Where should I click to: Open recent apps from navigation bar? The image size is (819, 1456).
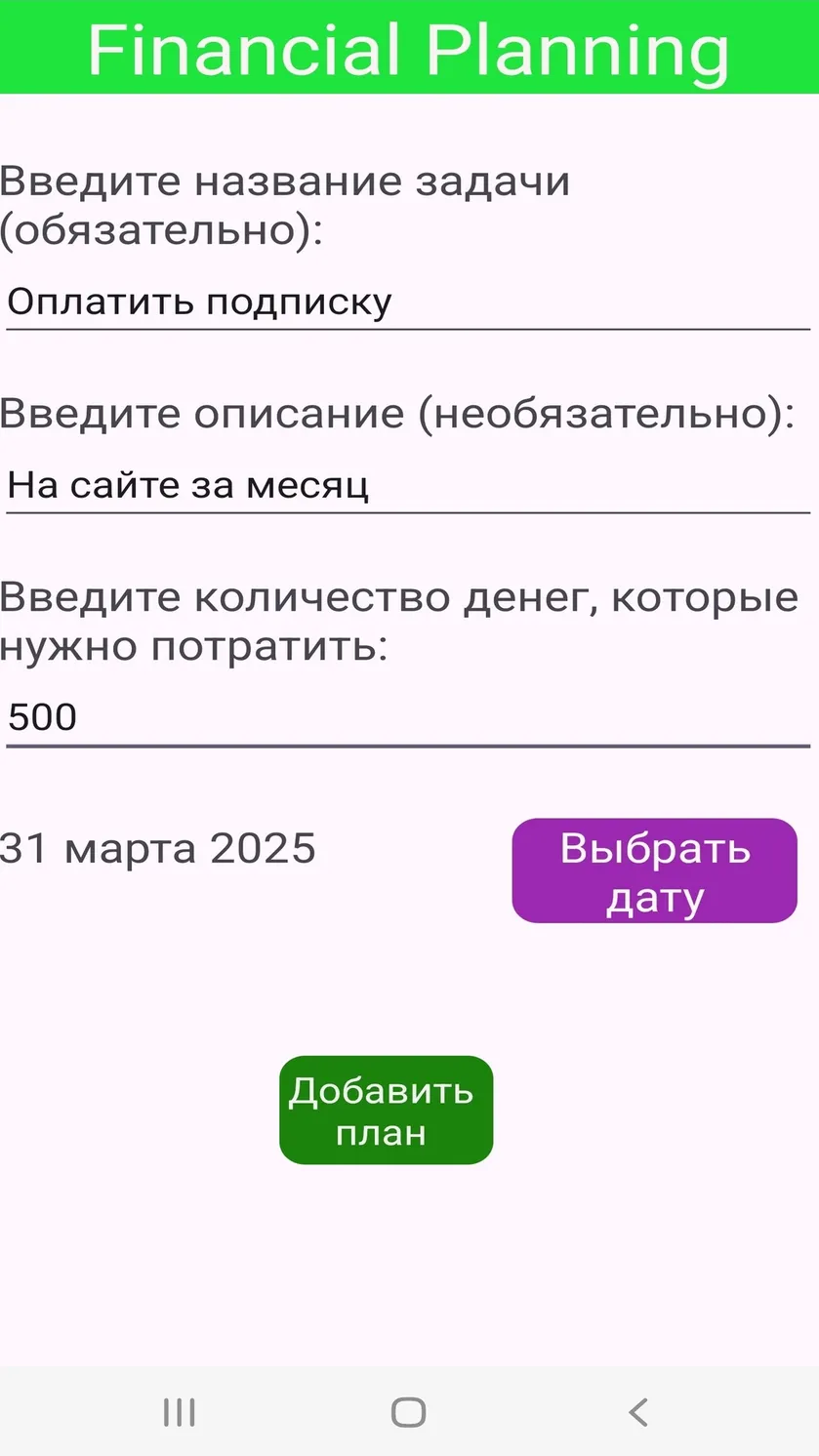(x=180, y=1412)
